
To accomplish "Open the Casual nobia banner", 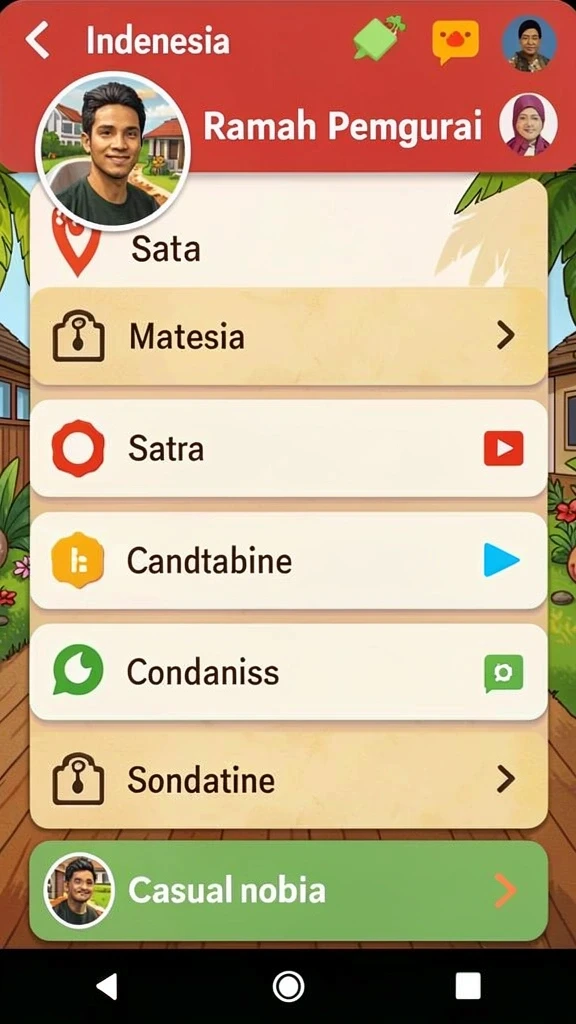I will click(288, 891).
